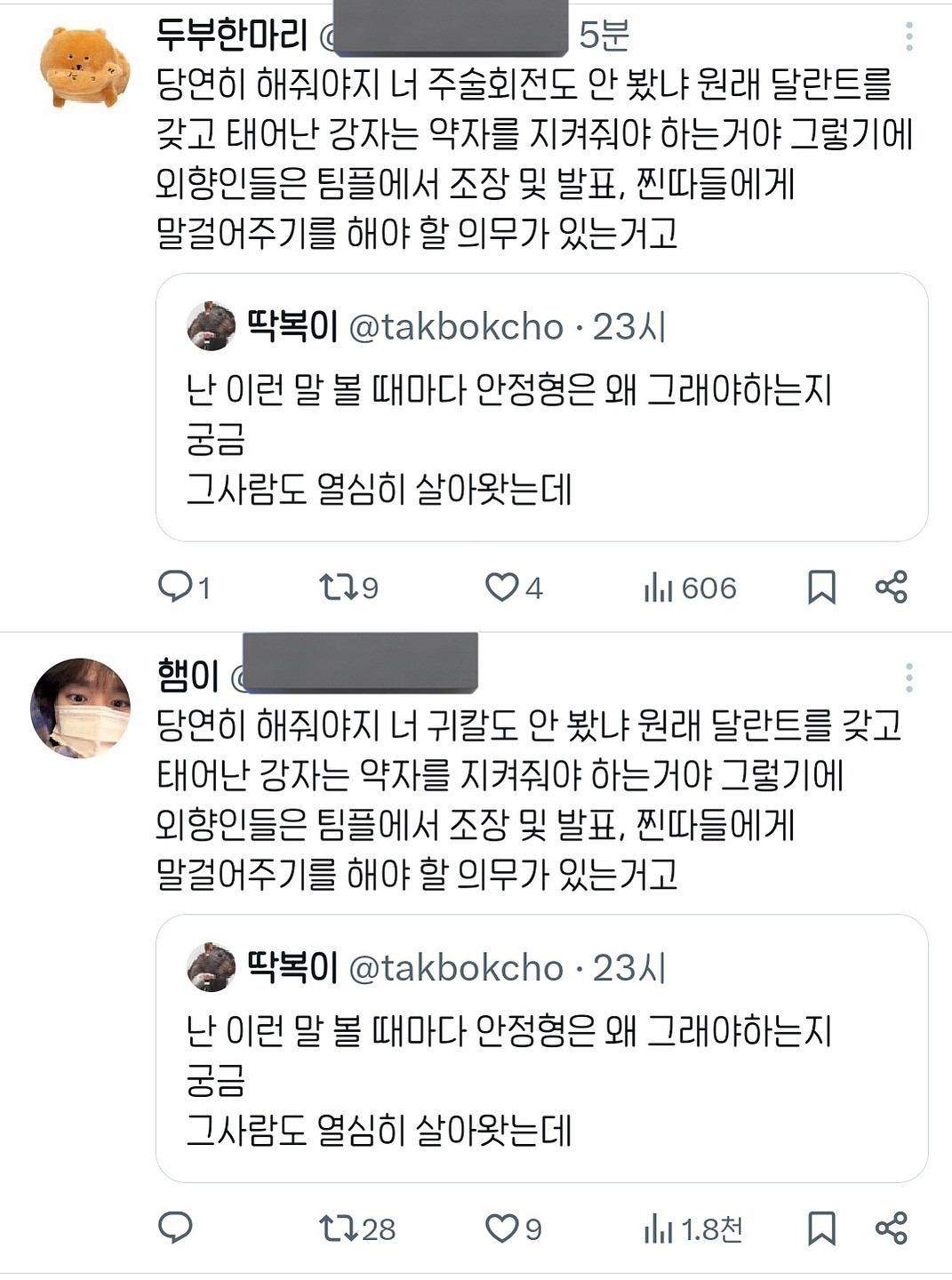
Task: Reply to 햄이's tweet
Action: coord(175,1228)
